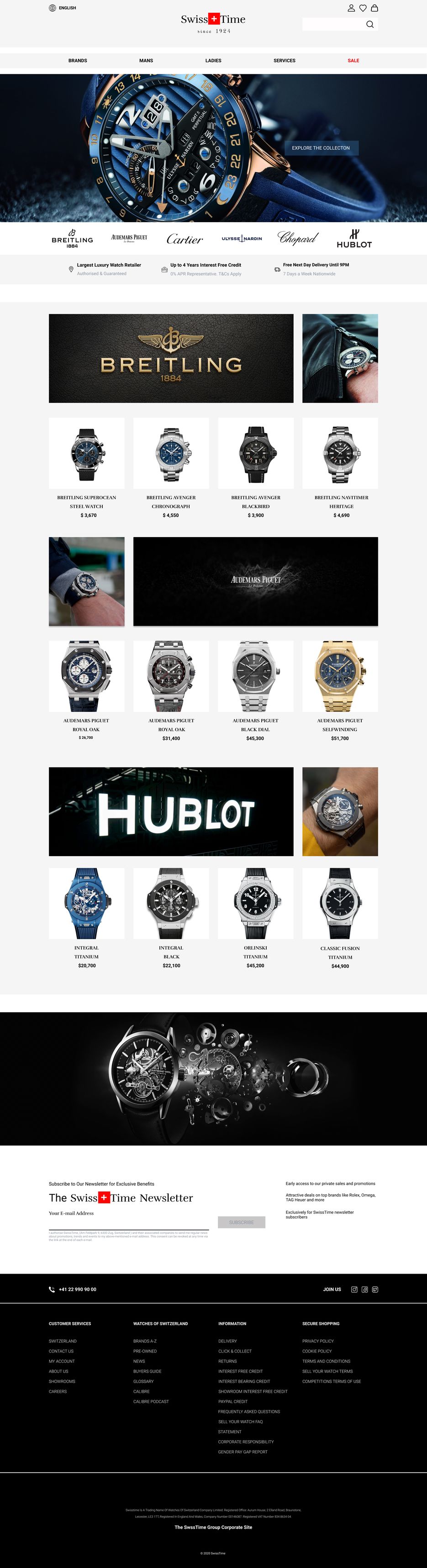This screenshot has width=427, height=1568.
Task: Open the Sale section
Action: (353, 60)
